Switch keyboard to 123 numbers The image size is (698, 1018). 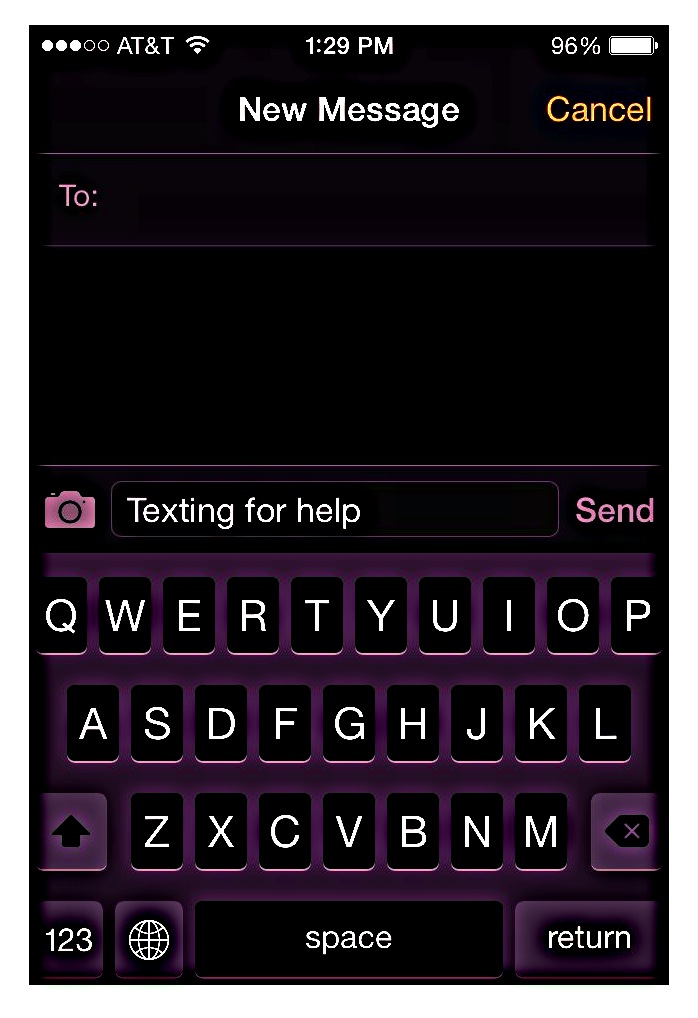pyautogui.click(x=68, y=939)
